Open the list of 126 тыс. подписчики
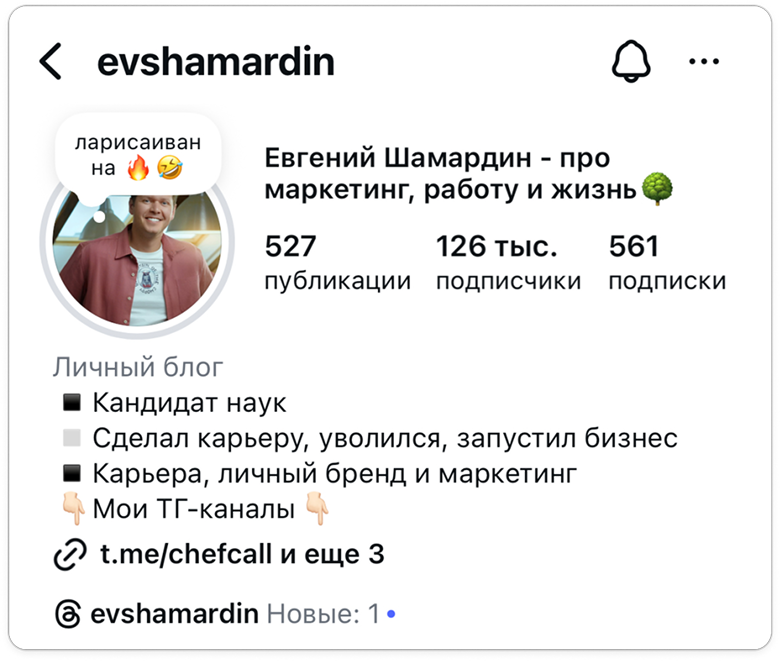 (507, 263)
